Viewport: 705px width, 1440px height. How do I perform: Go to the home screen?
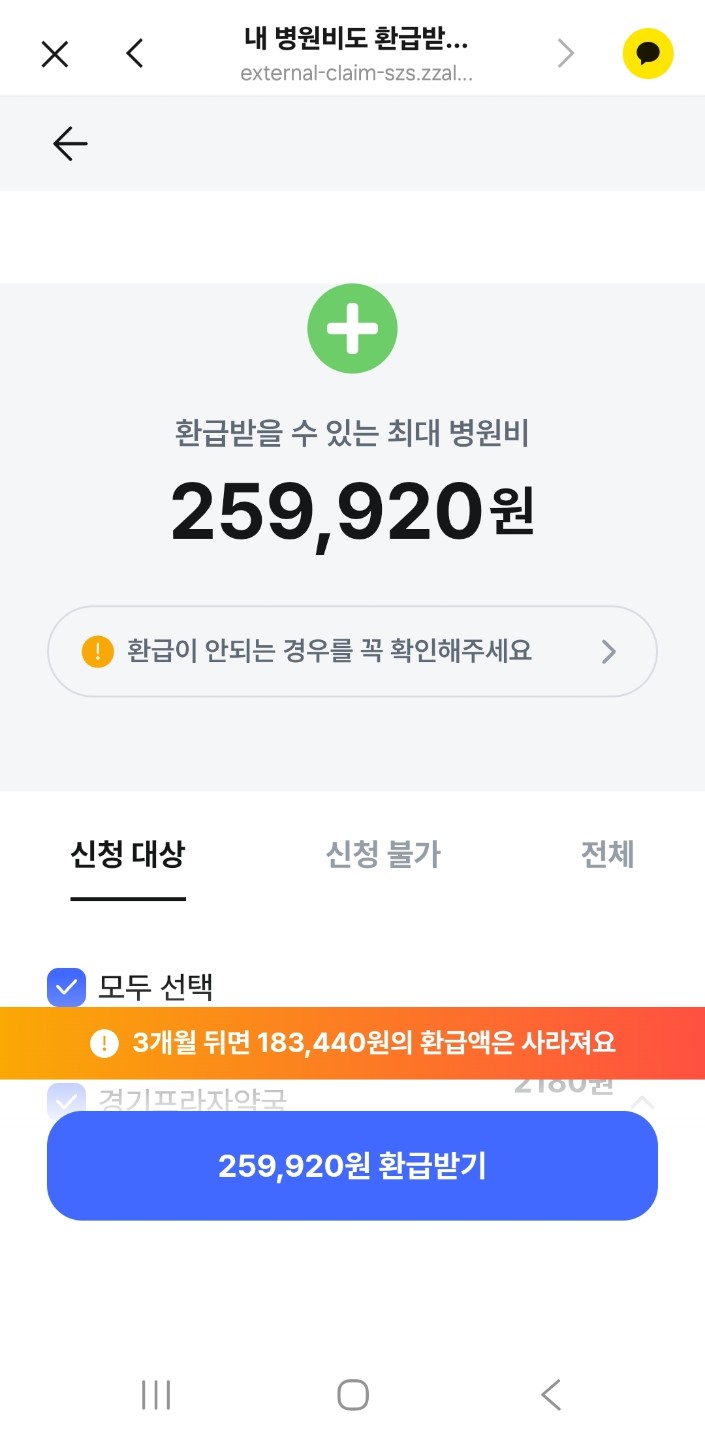(x=353, y=1395)
